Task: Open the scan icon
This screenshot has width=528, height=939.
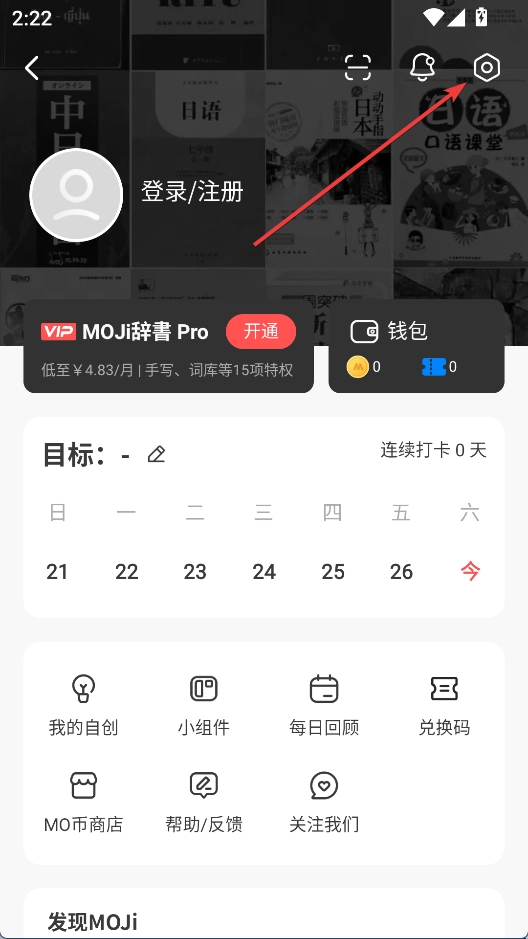Action: [358, 68]
